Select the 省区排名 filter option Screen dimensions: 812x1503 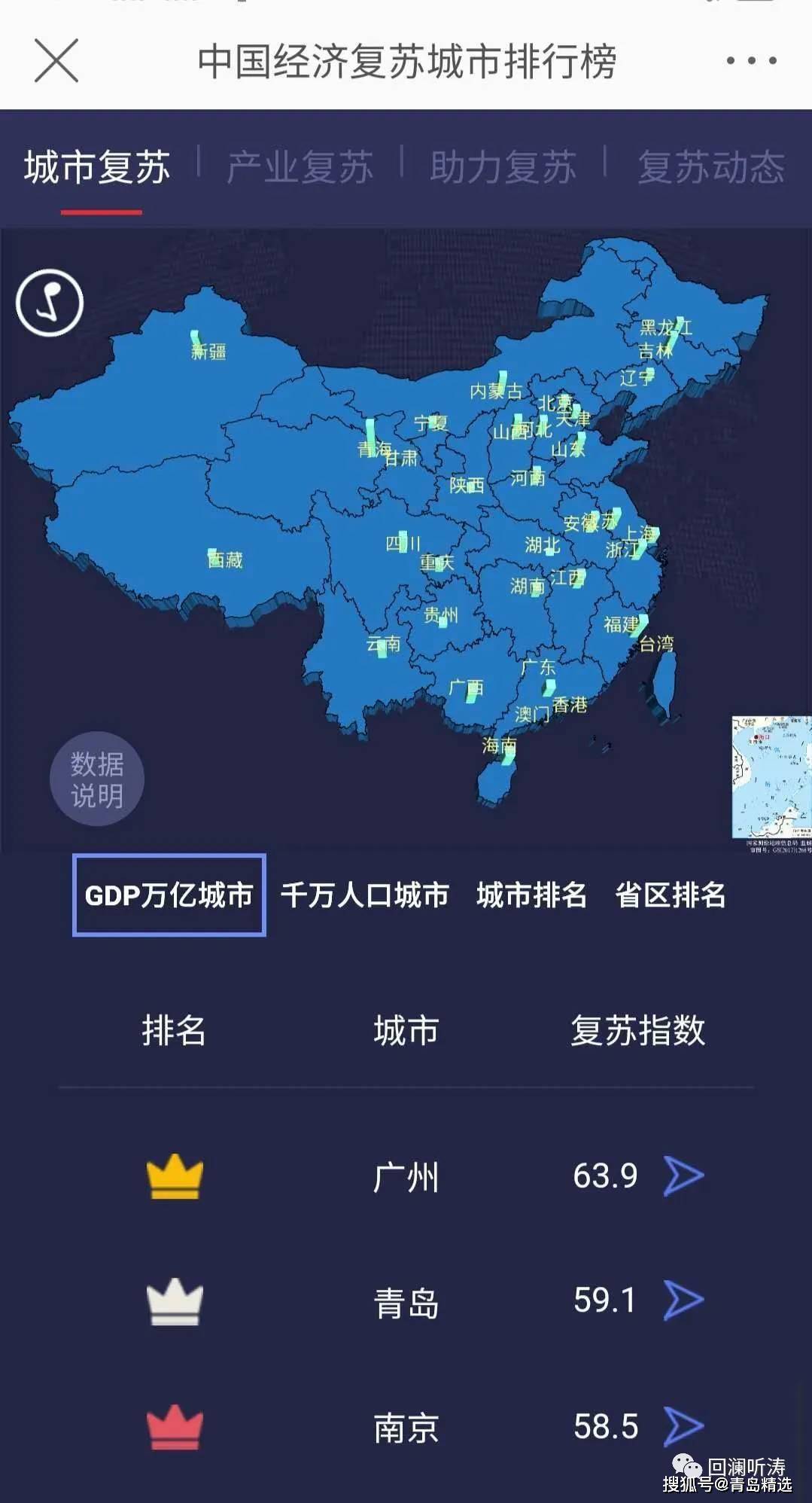(671, 897)
